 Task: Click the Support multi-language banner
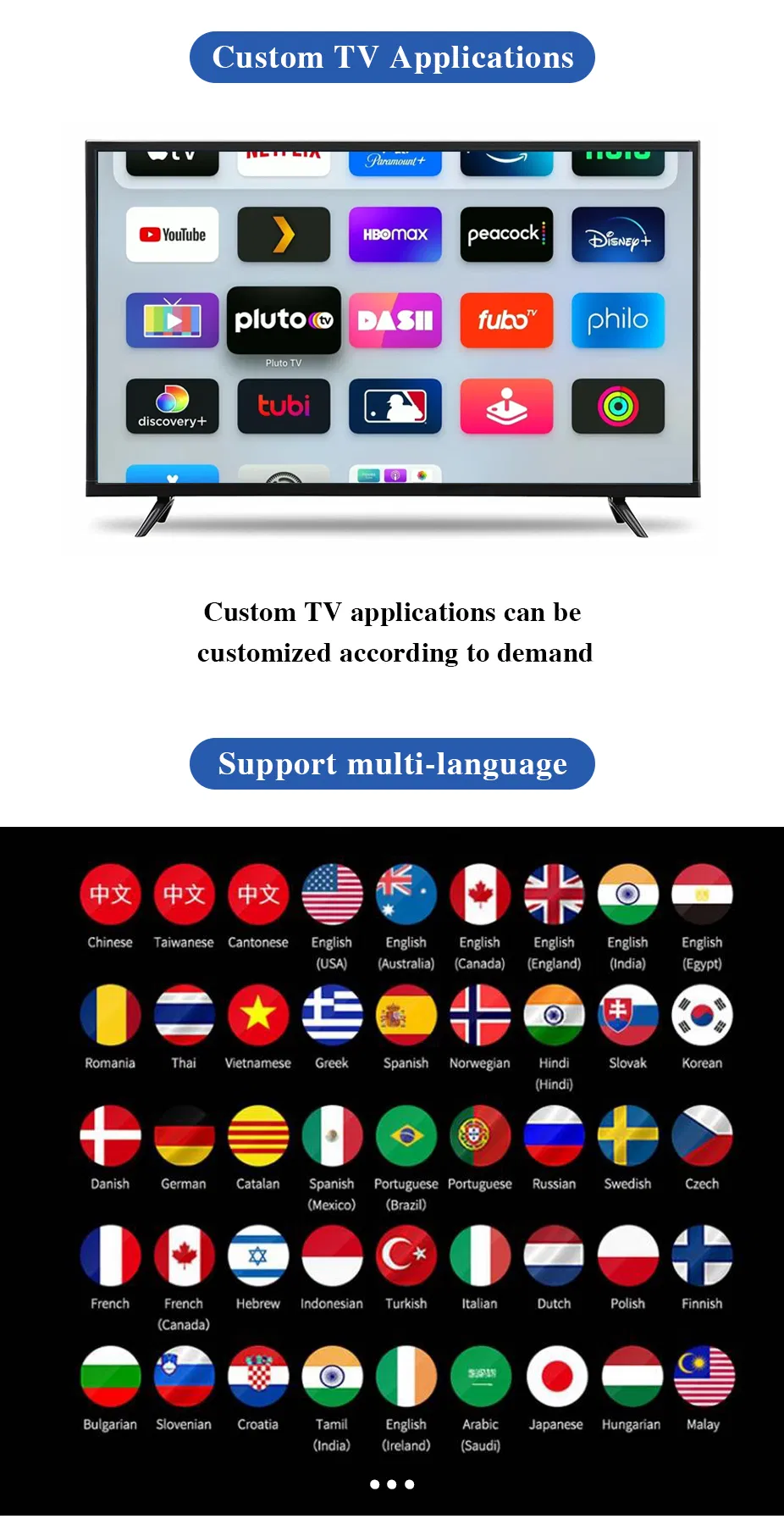(393, 763)
